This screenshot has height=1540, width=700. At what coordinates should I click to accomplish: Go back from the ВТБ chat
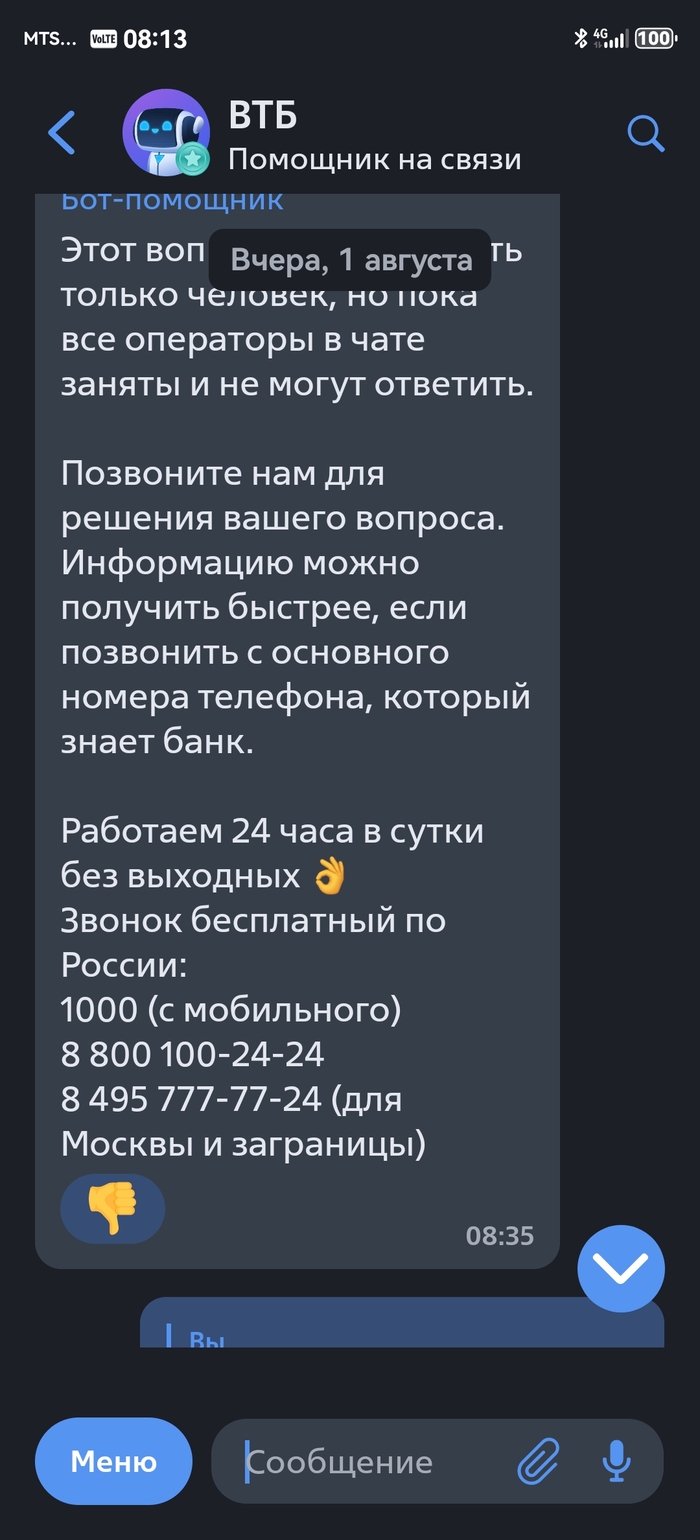point(62,133)
